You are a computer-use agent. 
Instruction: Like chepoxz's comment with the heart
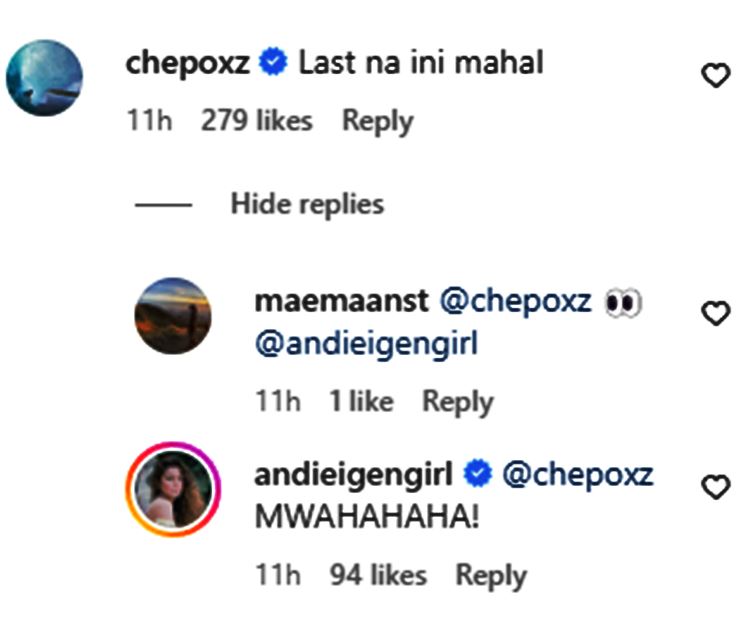click(715, 75)
